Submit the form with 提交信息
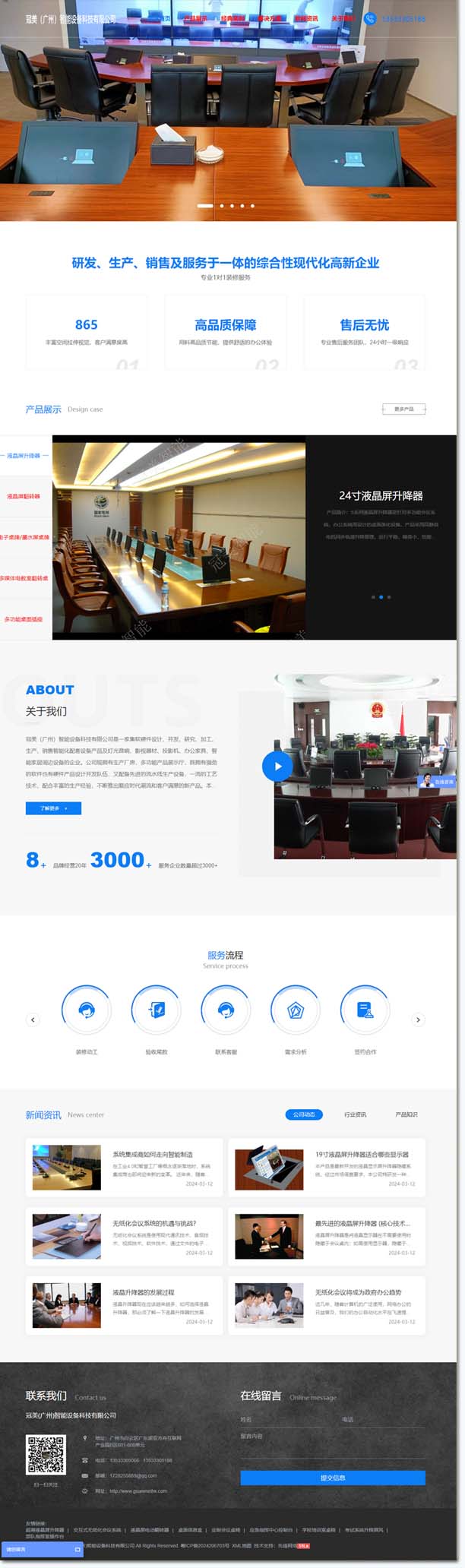The height and width of the screenshot is (1568, 465). pyautogui.click(x=333, y=1478)
